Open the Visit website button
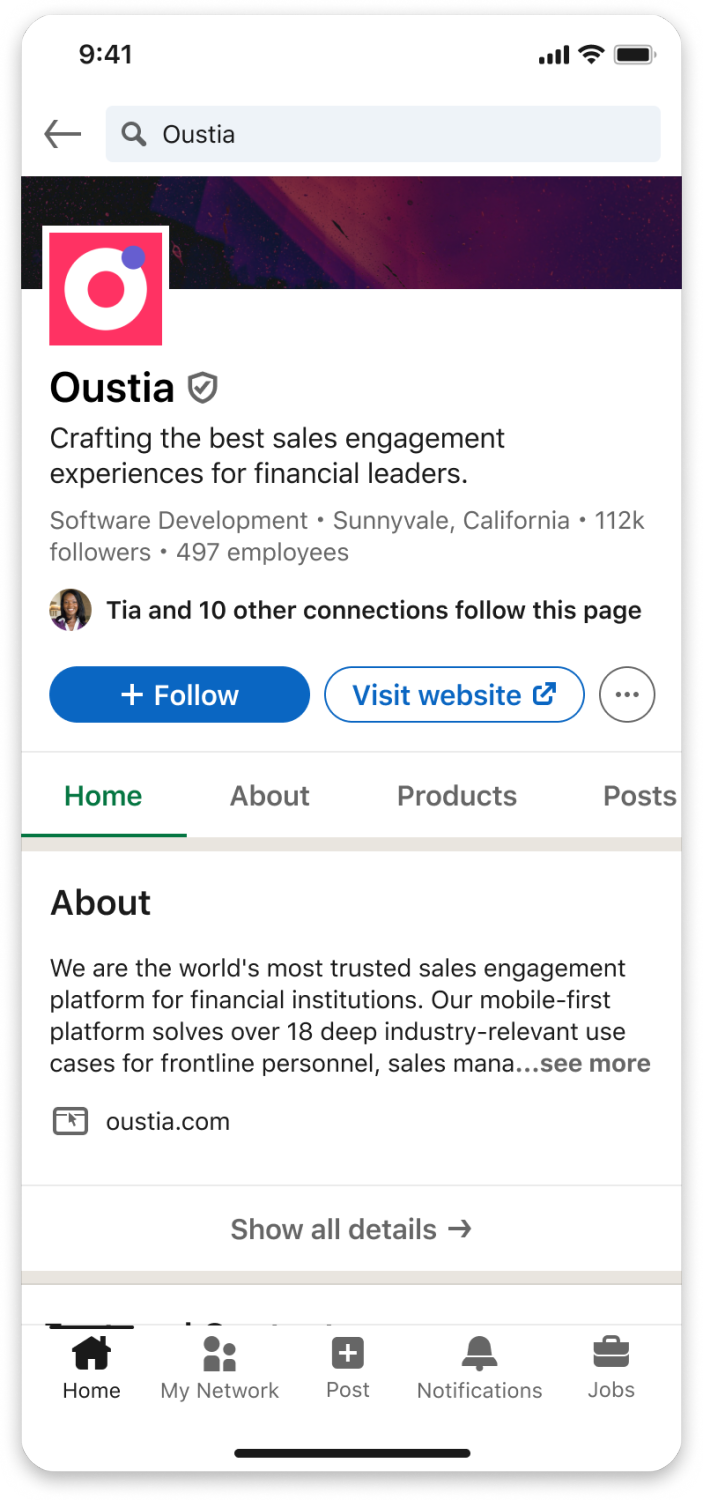 [x=454, y=695]
